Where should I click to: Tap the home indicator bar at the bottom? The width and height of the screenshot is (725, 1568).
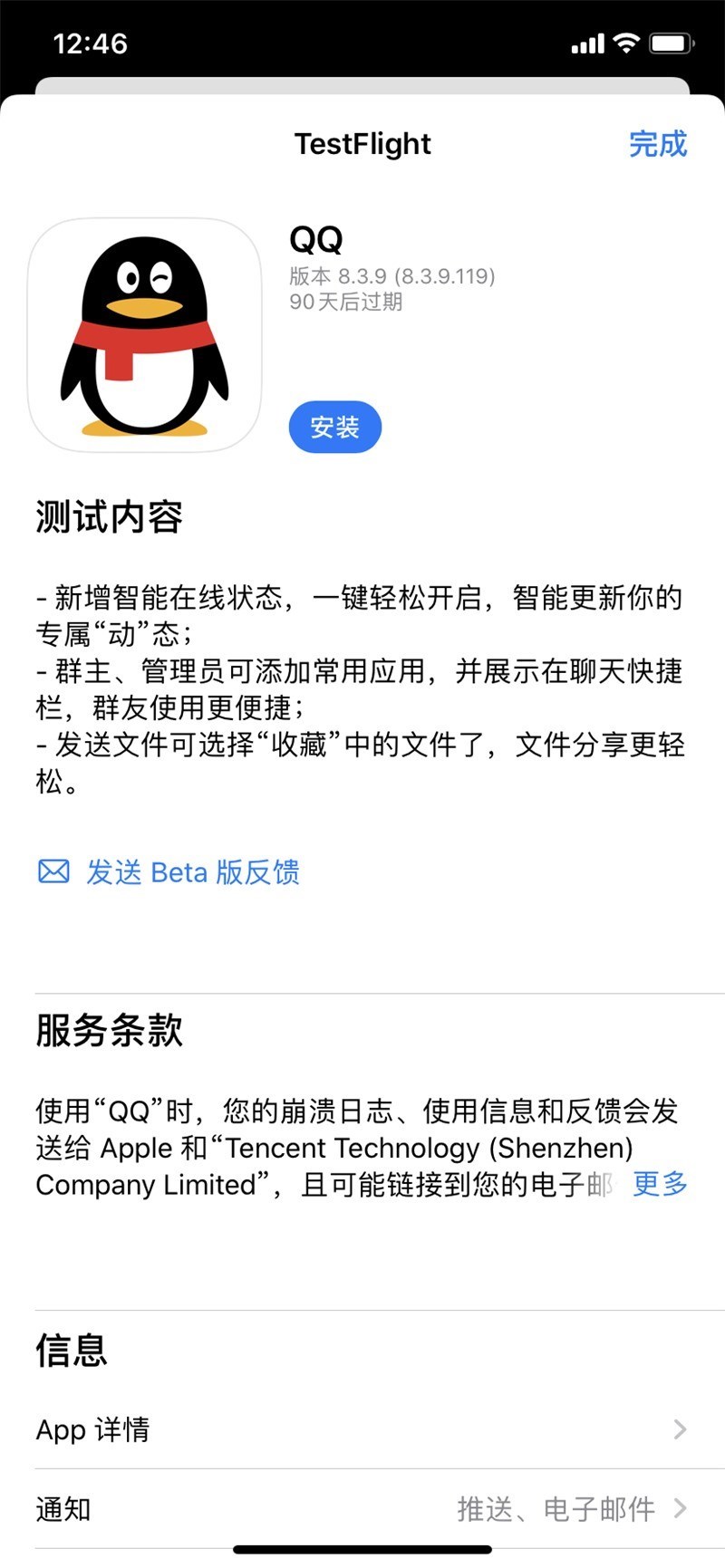(362, 1548)
